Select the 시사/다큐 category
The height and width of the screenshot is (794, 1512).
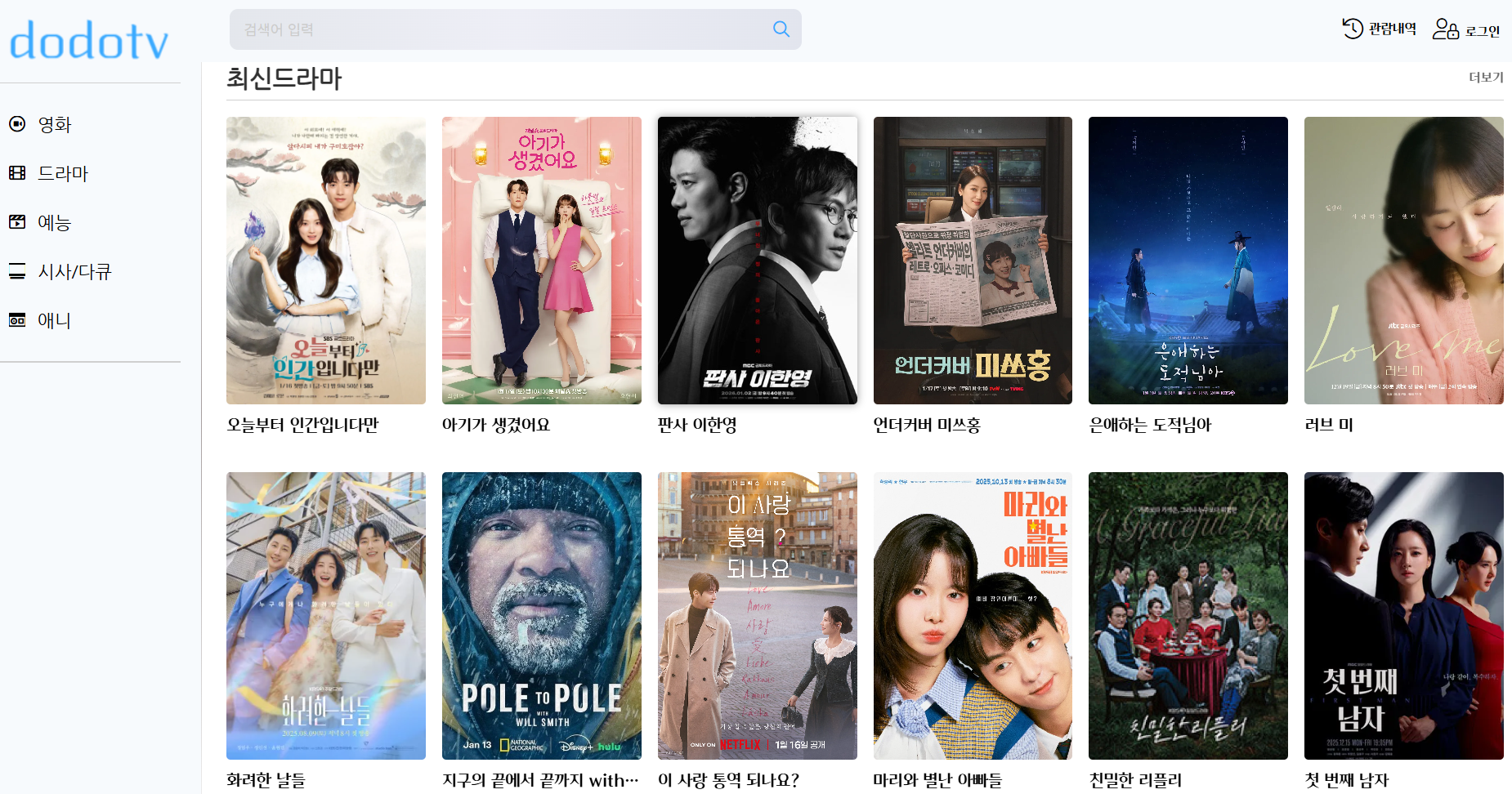click(74, 271)
